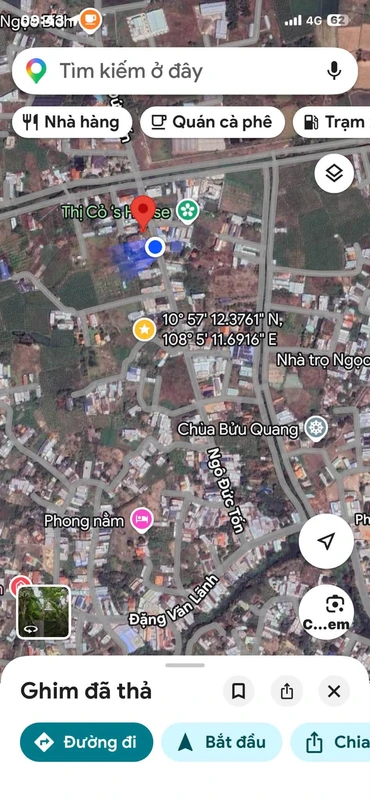This screenshot has height=800, width=370.
Task: Start navigation with "Bắt đầu"
Action: coord(221,742)
